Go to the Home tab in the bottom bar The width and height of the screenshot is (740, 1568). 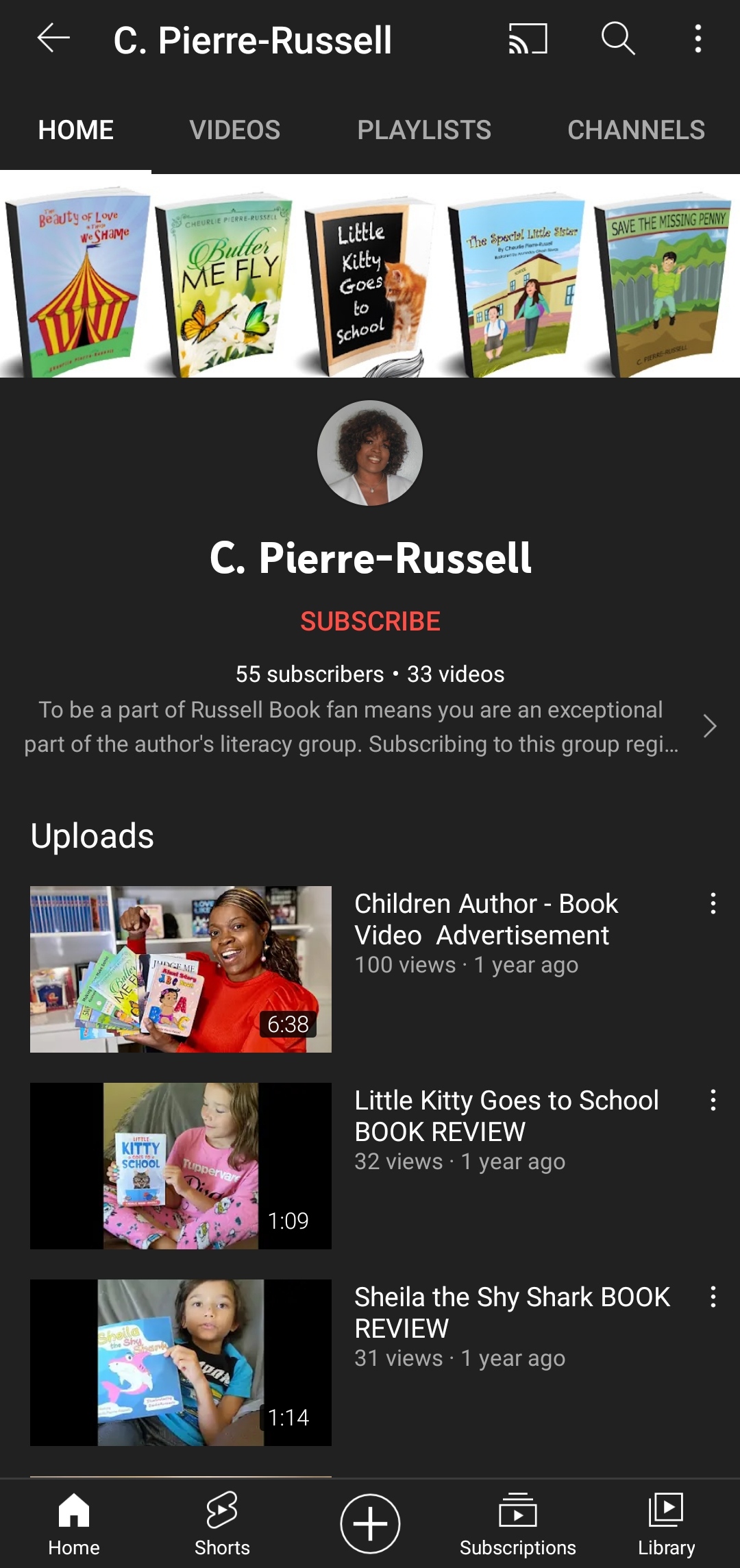click(x=74, y=1524)
